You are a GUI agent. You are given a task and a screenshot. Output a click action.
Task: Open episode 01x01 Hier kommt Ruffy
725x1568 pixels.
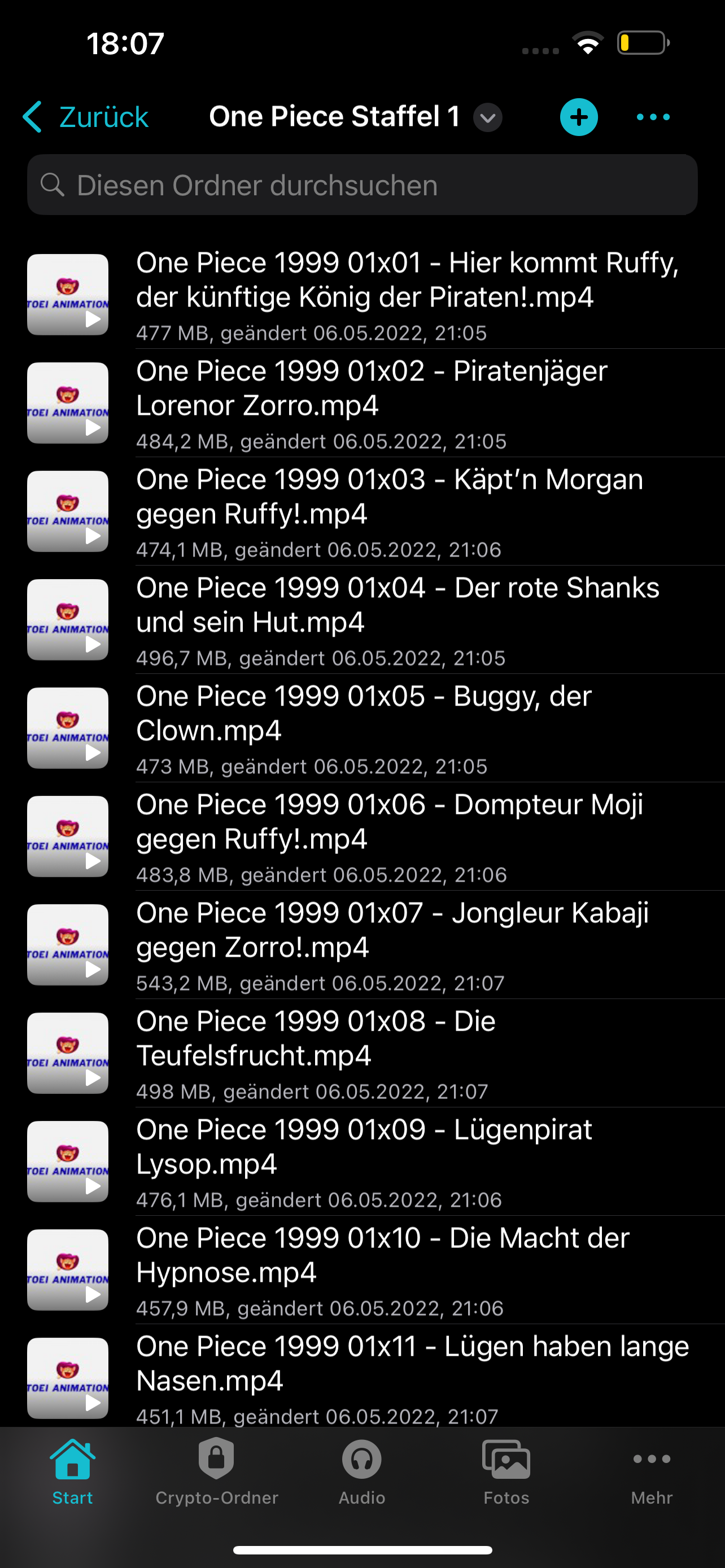point(407,280)
